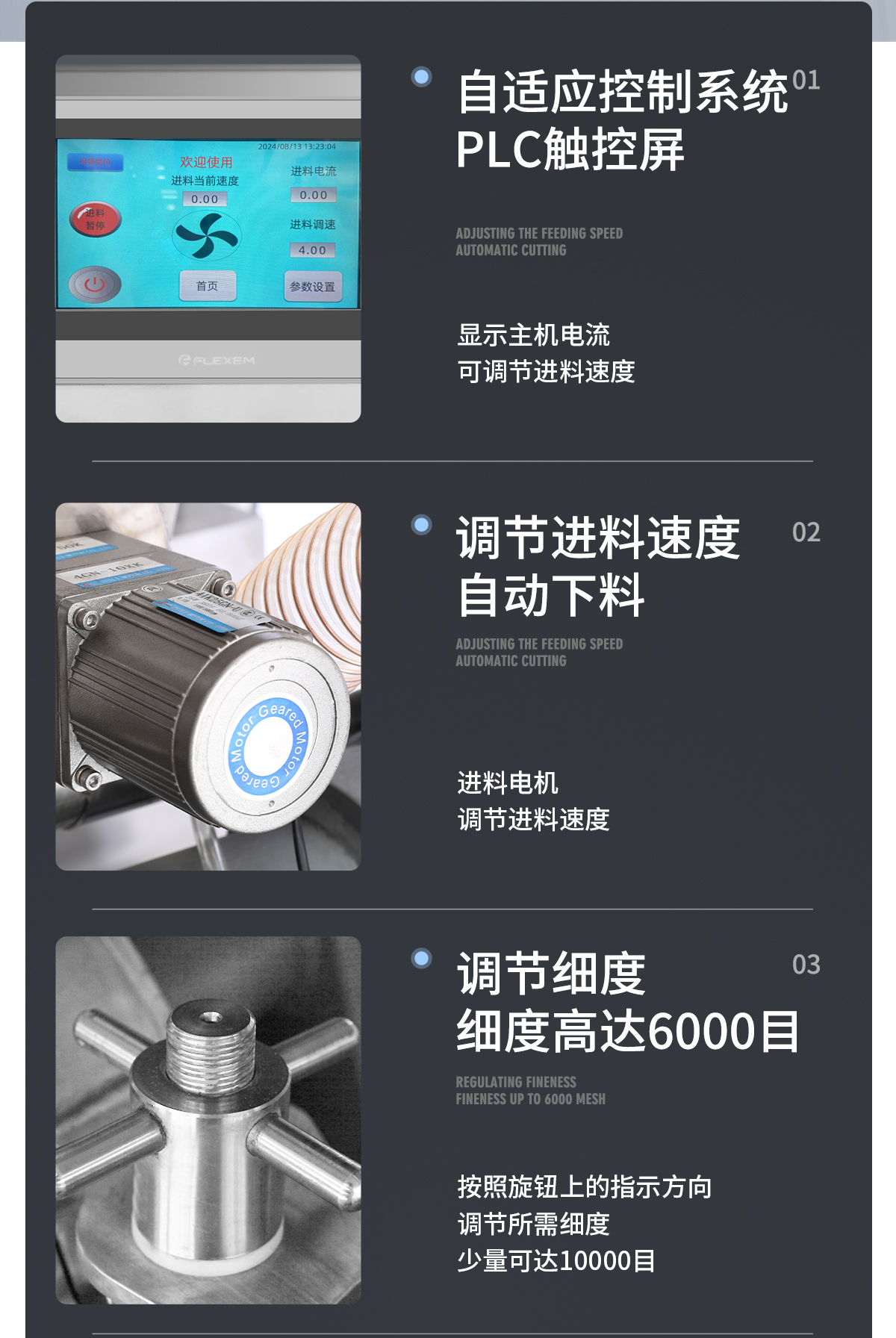Return to the 首页 home screen

(207, 285)
